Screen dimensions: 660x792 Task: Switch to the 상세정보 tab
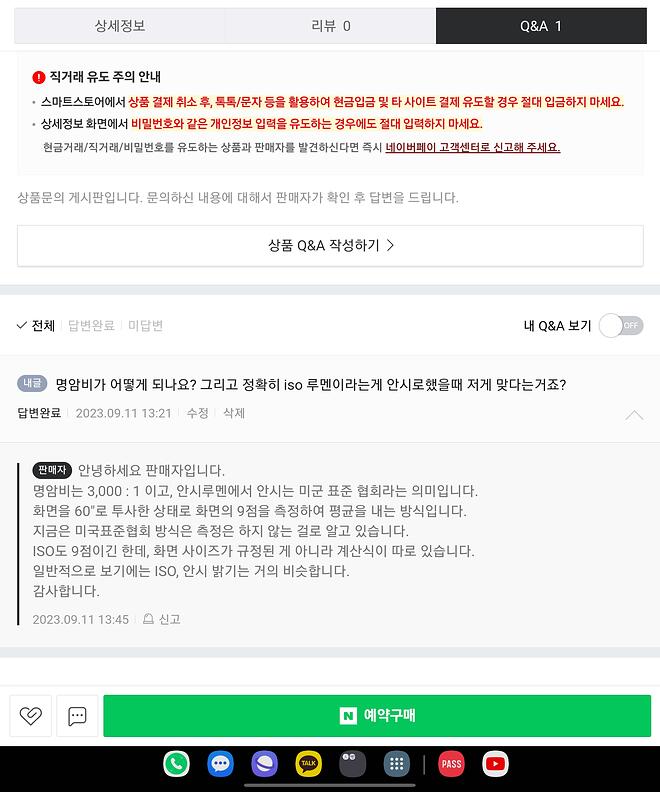(x=120, y=26)
